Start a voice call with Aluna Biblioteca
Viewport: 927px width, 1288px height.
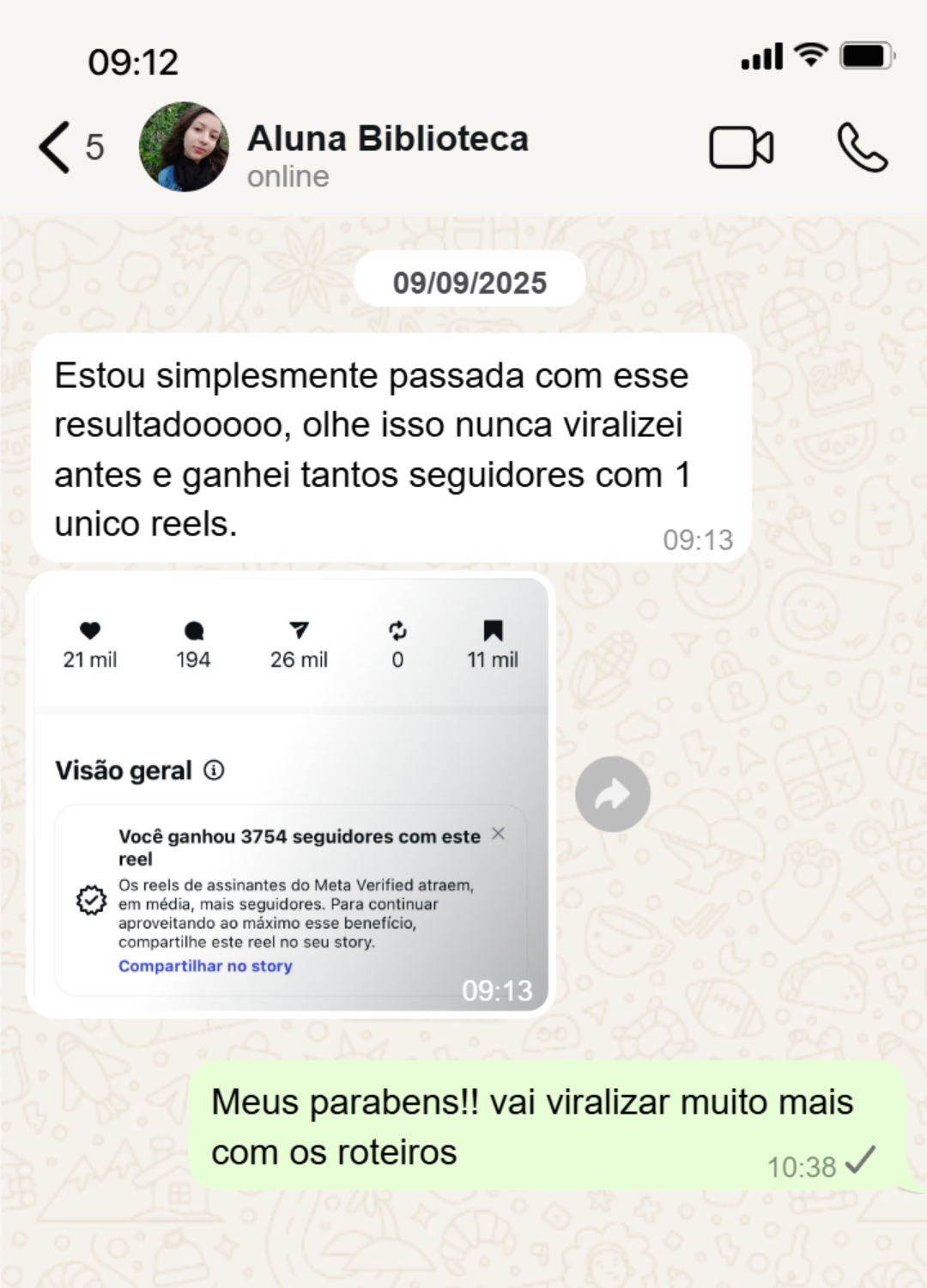pos(862,148)
